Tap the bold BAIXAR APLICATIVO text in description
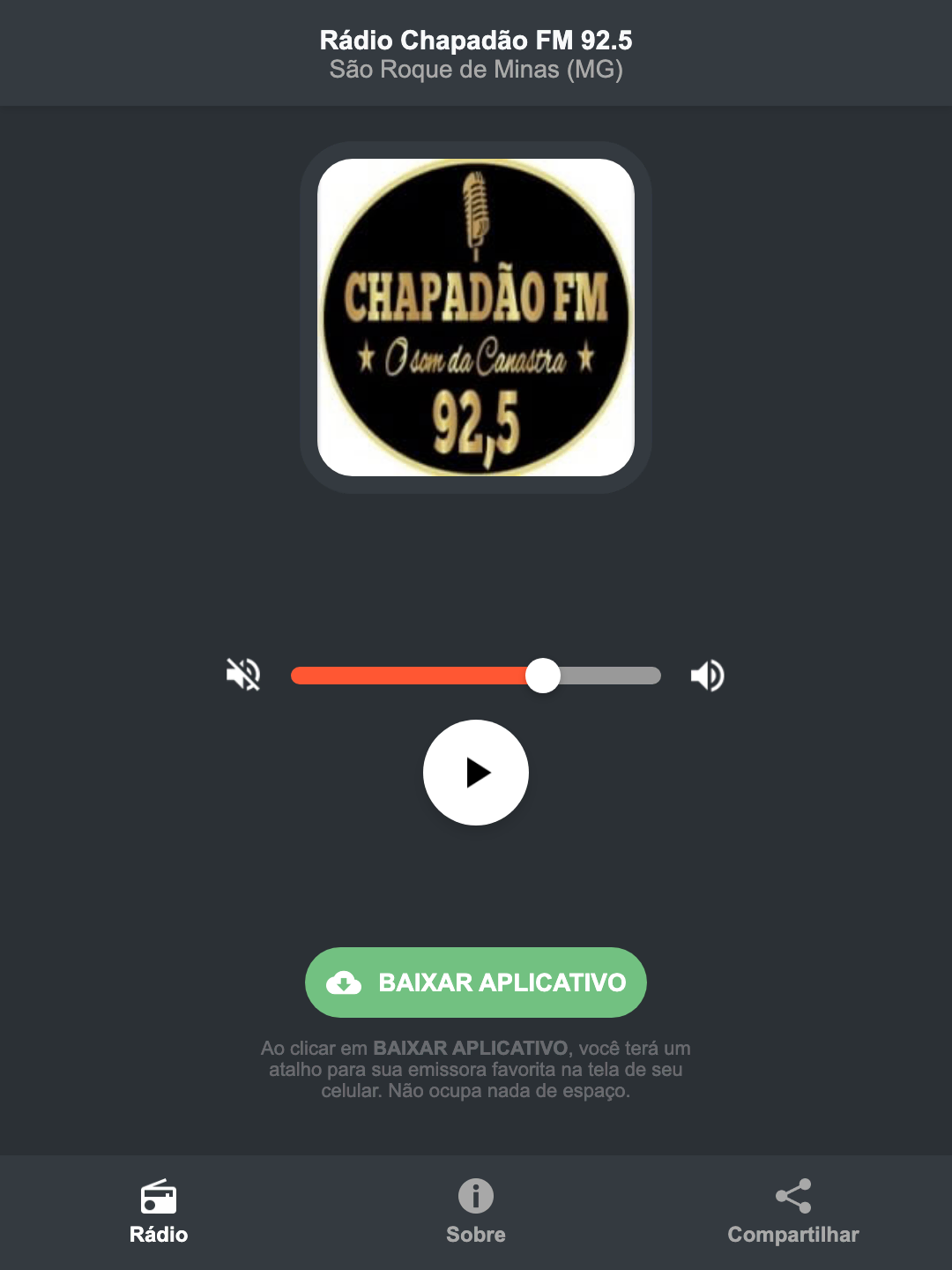This screenshot has width=952, height=1270. [x=470, y=1049]
